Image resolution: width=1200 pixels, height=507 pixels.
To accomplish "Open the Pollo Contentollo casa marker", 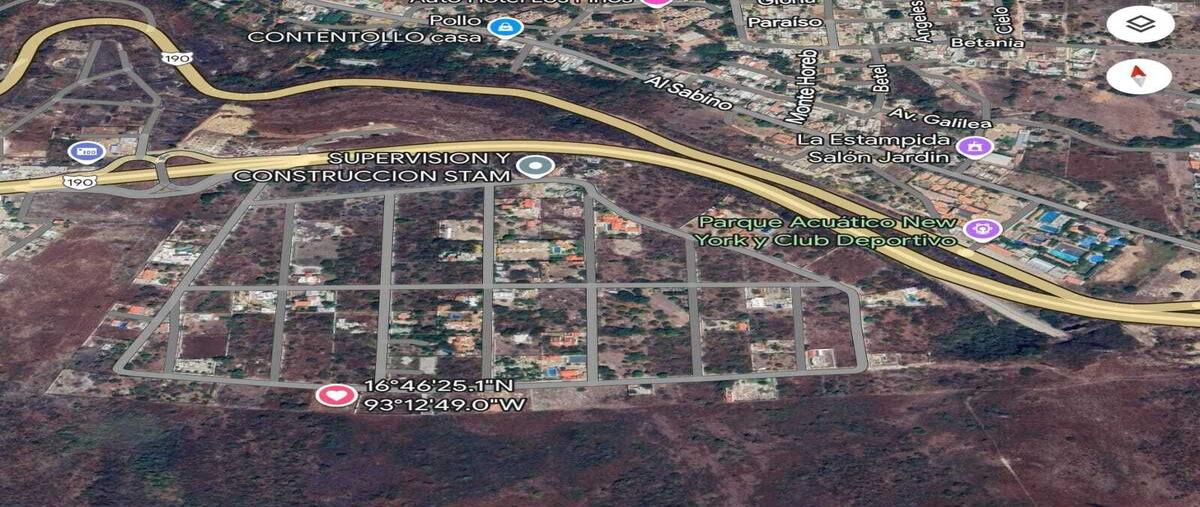I will 500,27.
